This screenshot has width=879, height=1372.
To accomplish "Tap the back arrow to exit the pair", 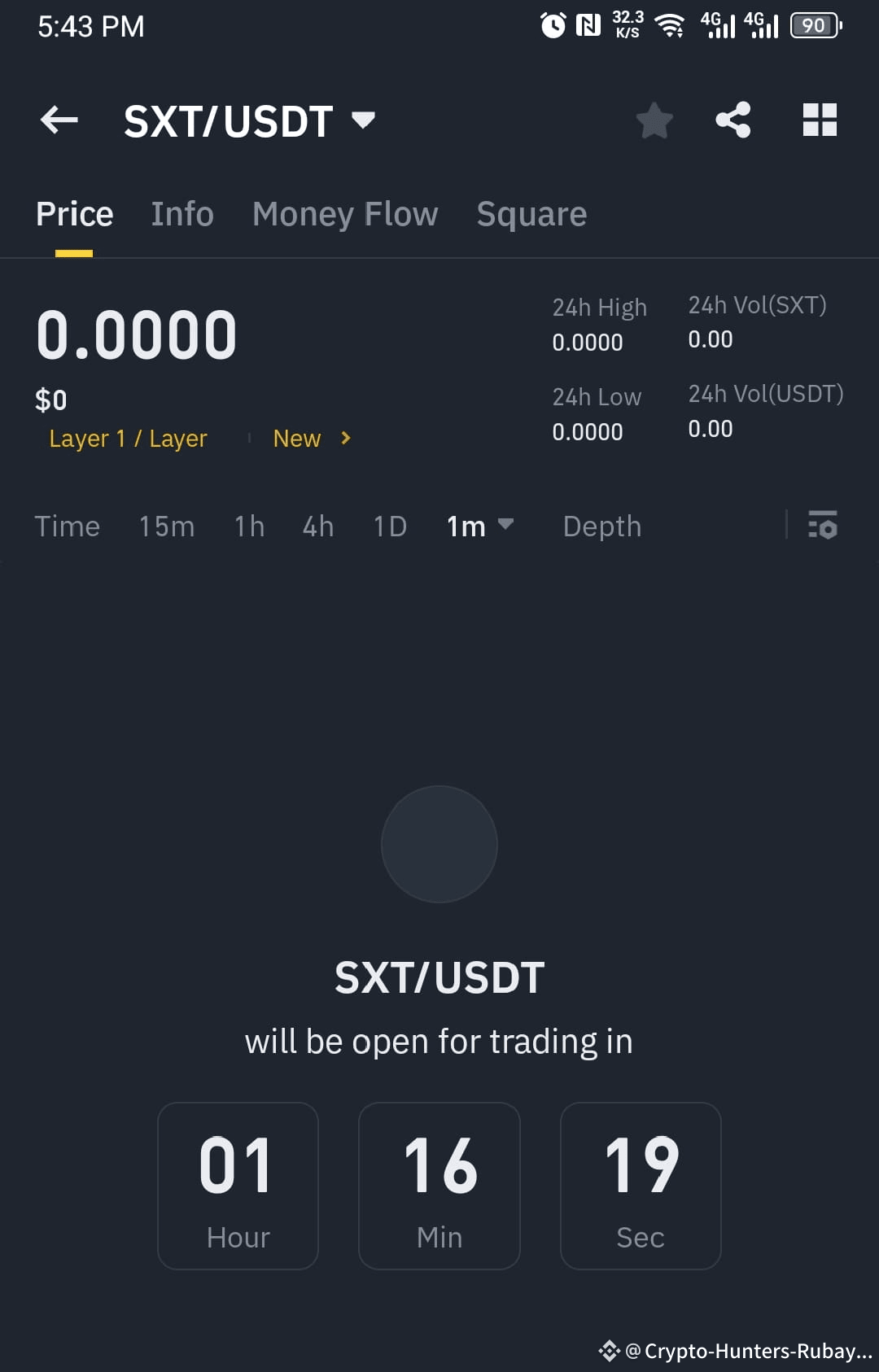I will (x=59, y=120).
